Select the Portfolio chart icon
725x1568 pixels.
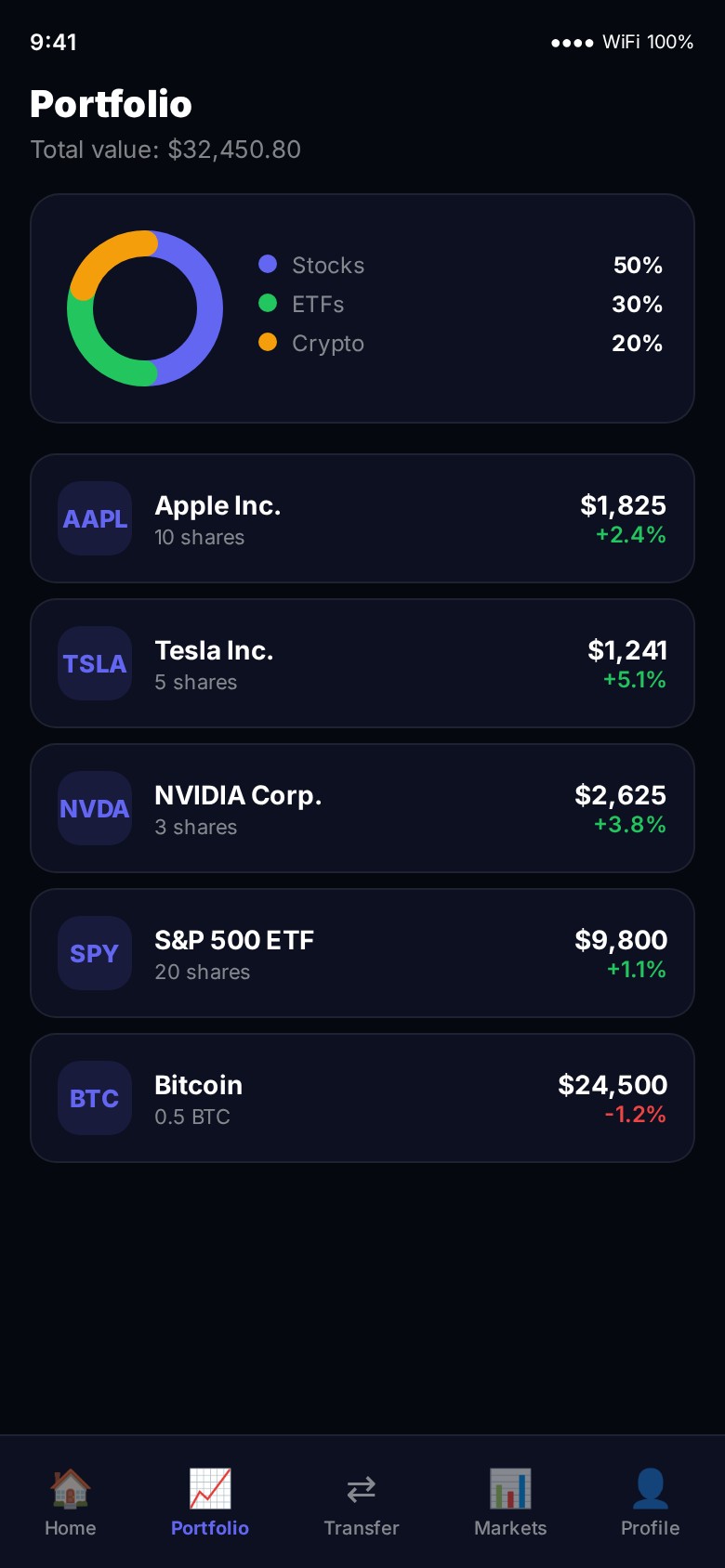click(x=209, y=1487)
